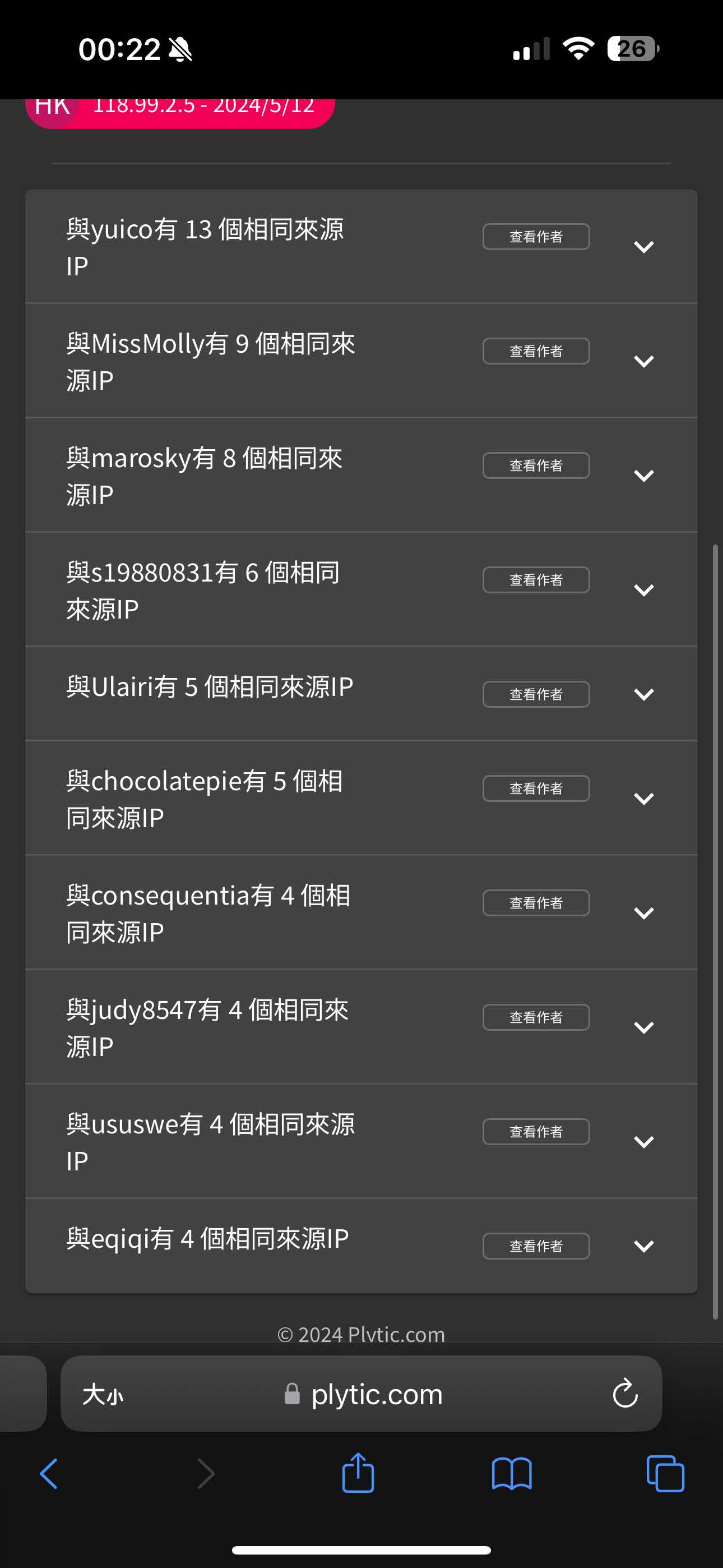Open the 大小 page settings menu
Viewport: 723px width, 1568px height.
103,1394
